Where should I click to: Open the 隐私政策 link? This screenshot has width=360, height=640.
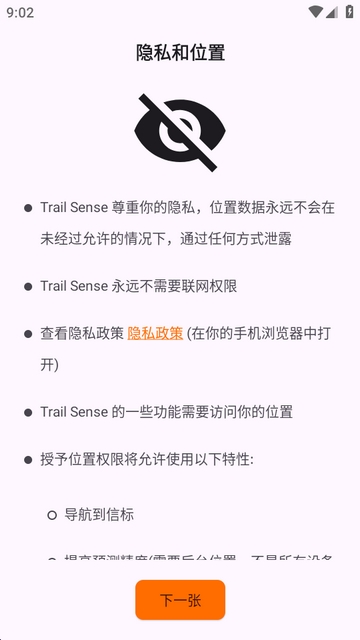pyautogui.click(x=155, y=334)
